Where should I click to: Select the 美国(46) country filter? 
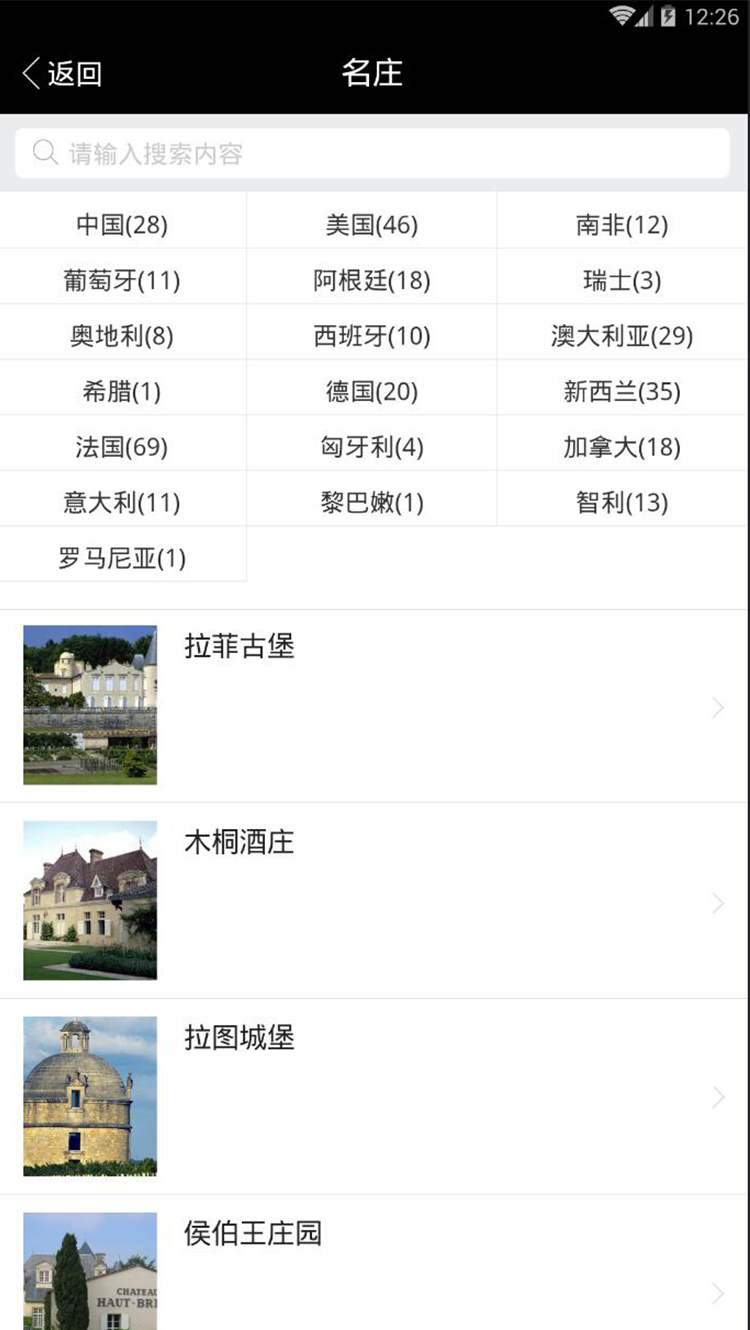click(371, 224)
